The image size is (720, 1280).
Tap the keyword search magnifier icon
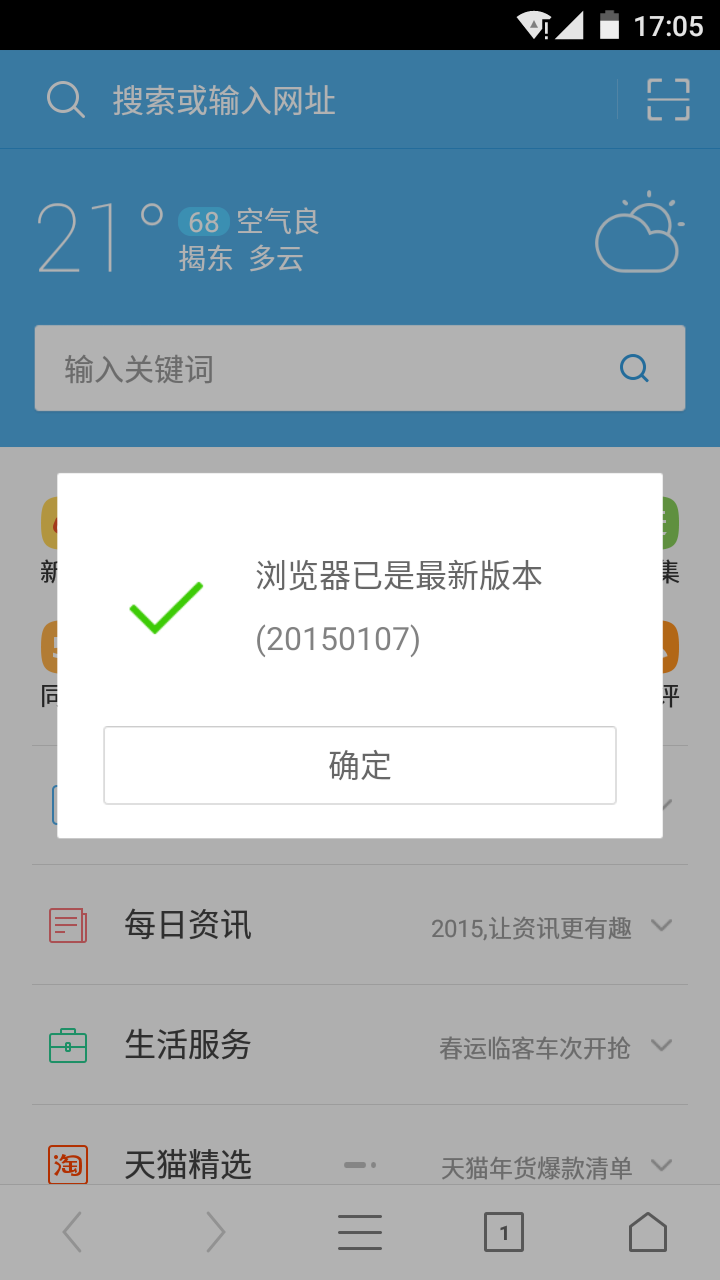click(634, 368)
